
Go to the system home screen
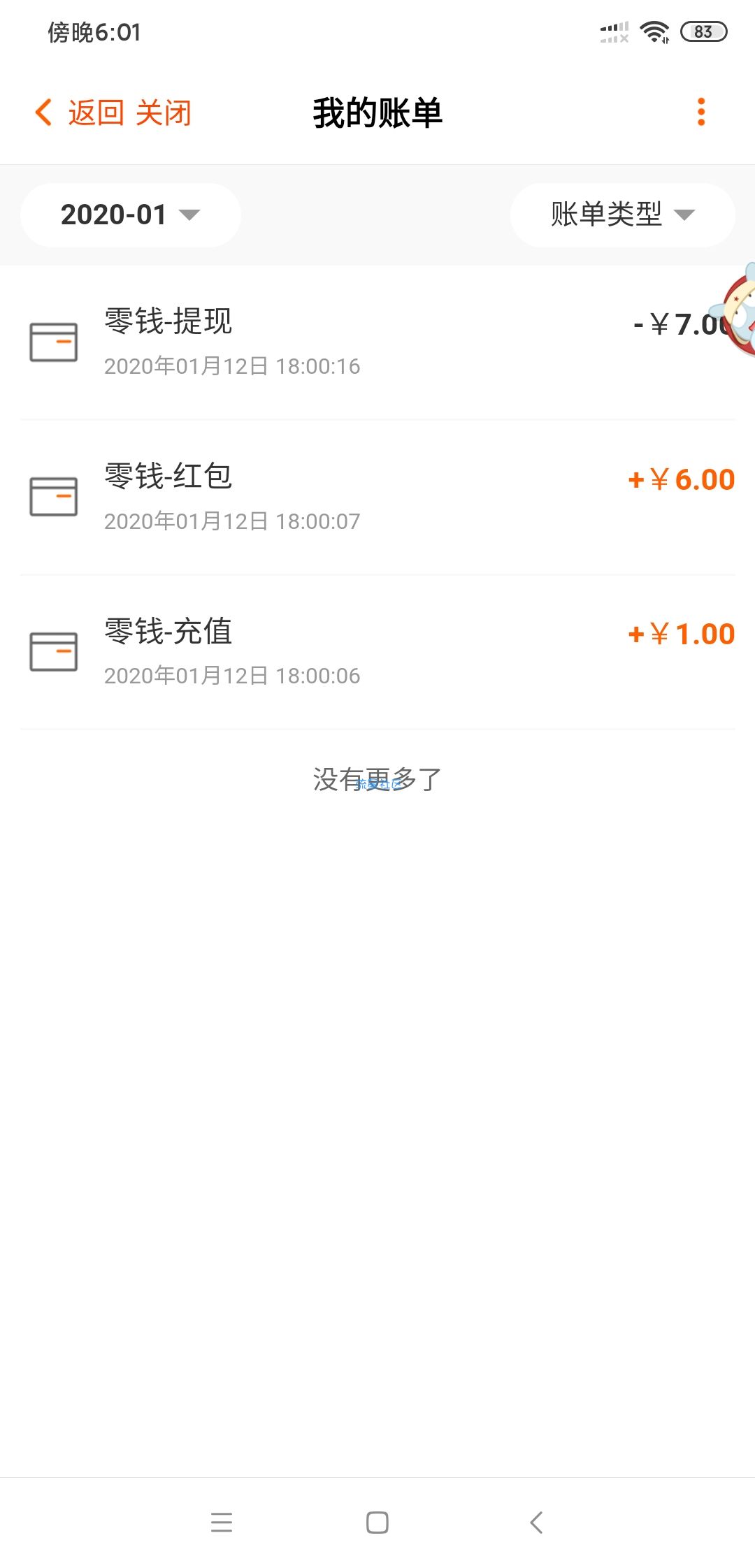(x=377, y=1522)
